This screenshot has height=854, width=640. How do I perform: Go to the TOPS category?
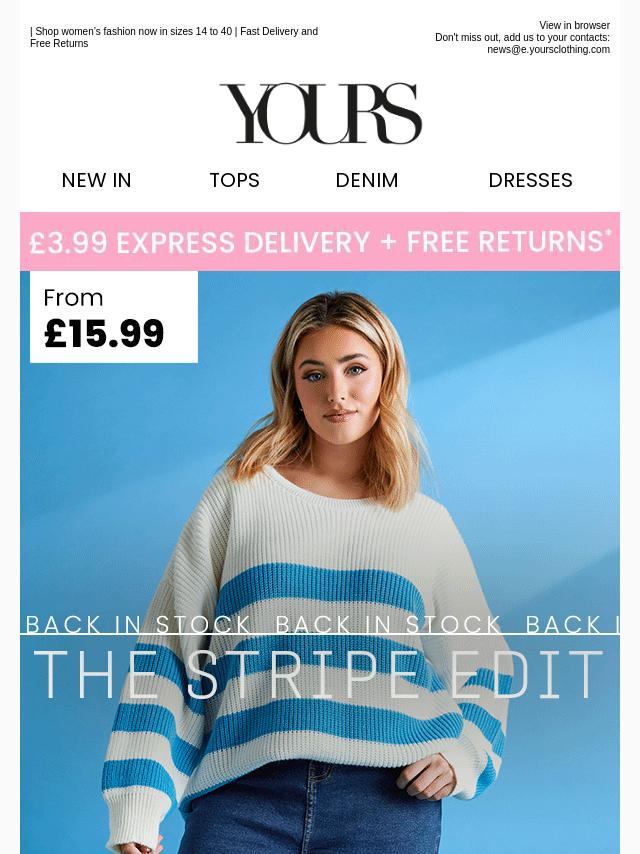234,180
